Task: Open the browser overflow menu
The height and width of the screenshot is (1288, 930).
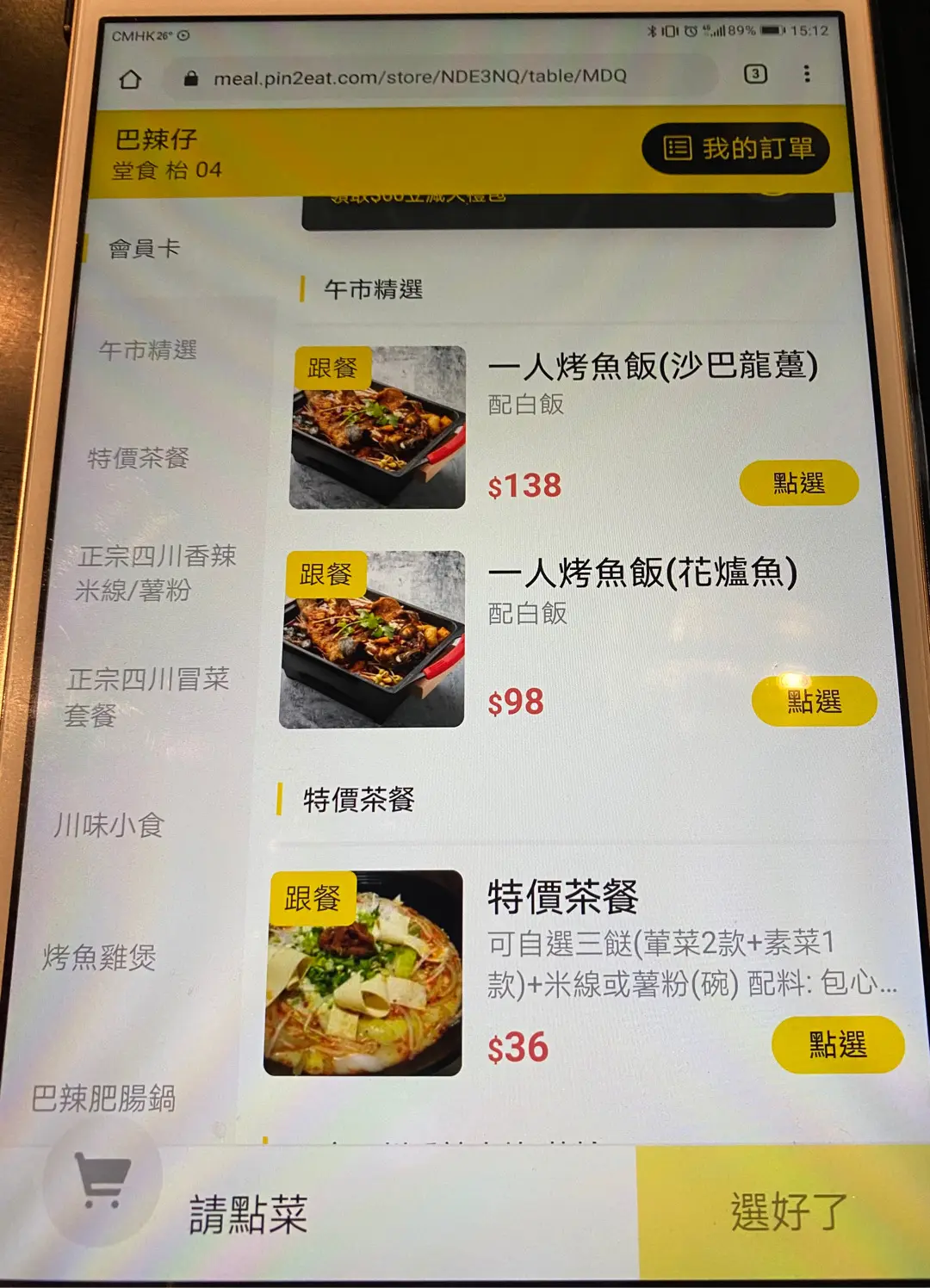Action: [x=807, y=74]
